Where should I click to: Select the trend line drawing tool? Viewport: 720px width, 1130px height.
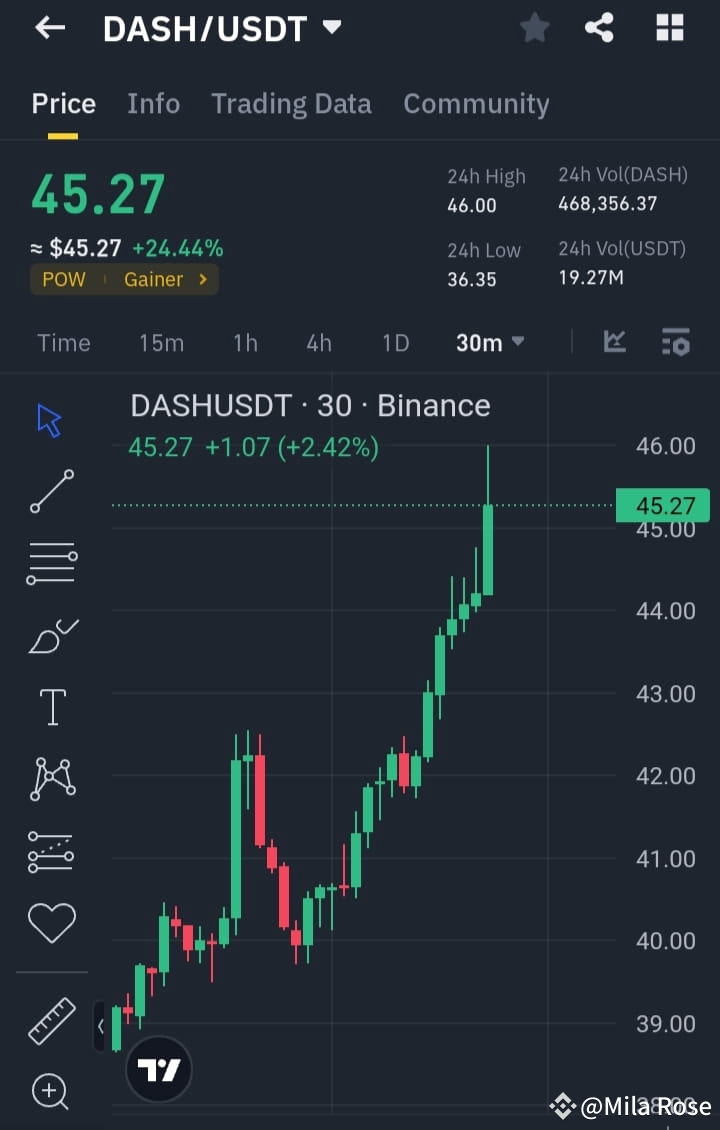[50, 492]
